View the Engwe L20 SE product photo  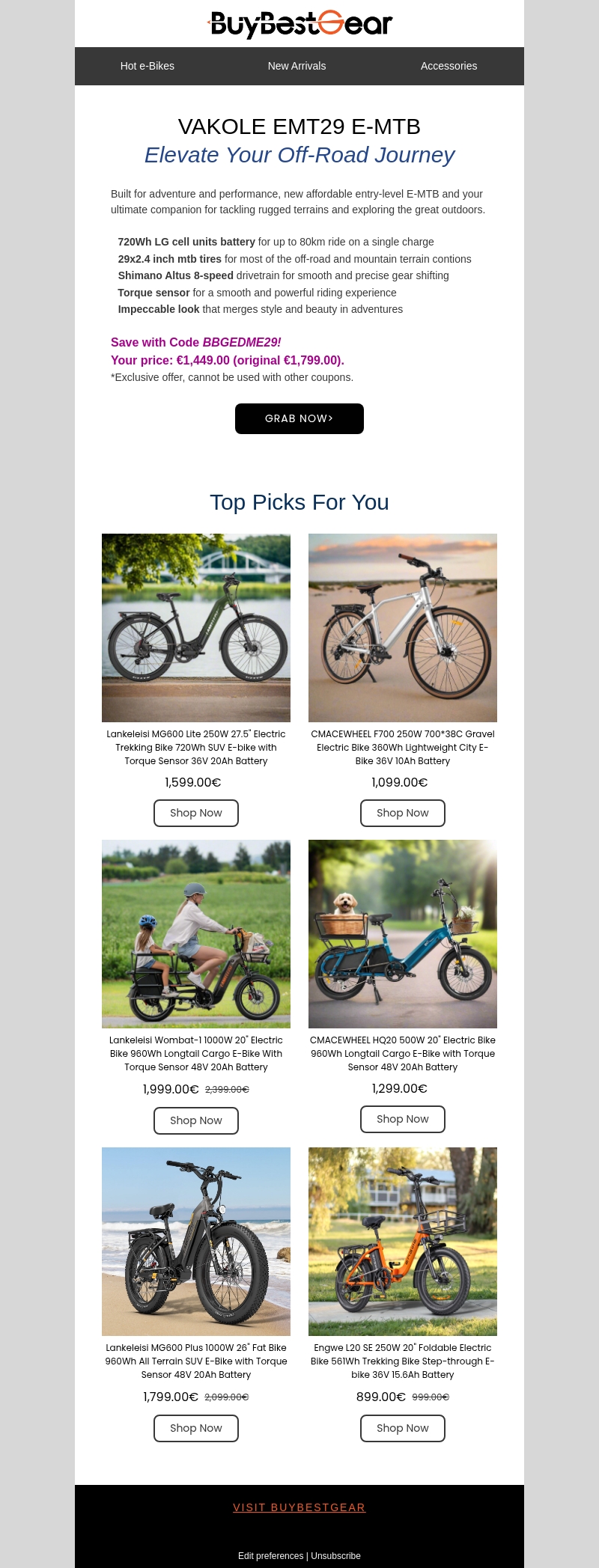pos(403,1241)
